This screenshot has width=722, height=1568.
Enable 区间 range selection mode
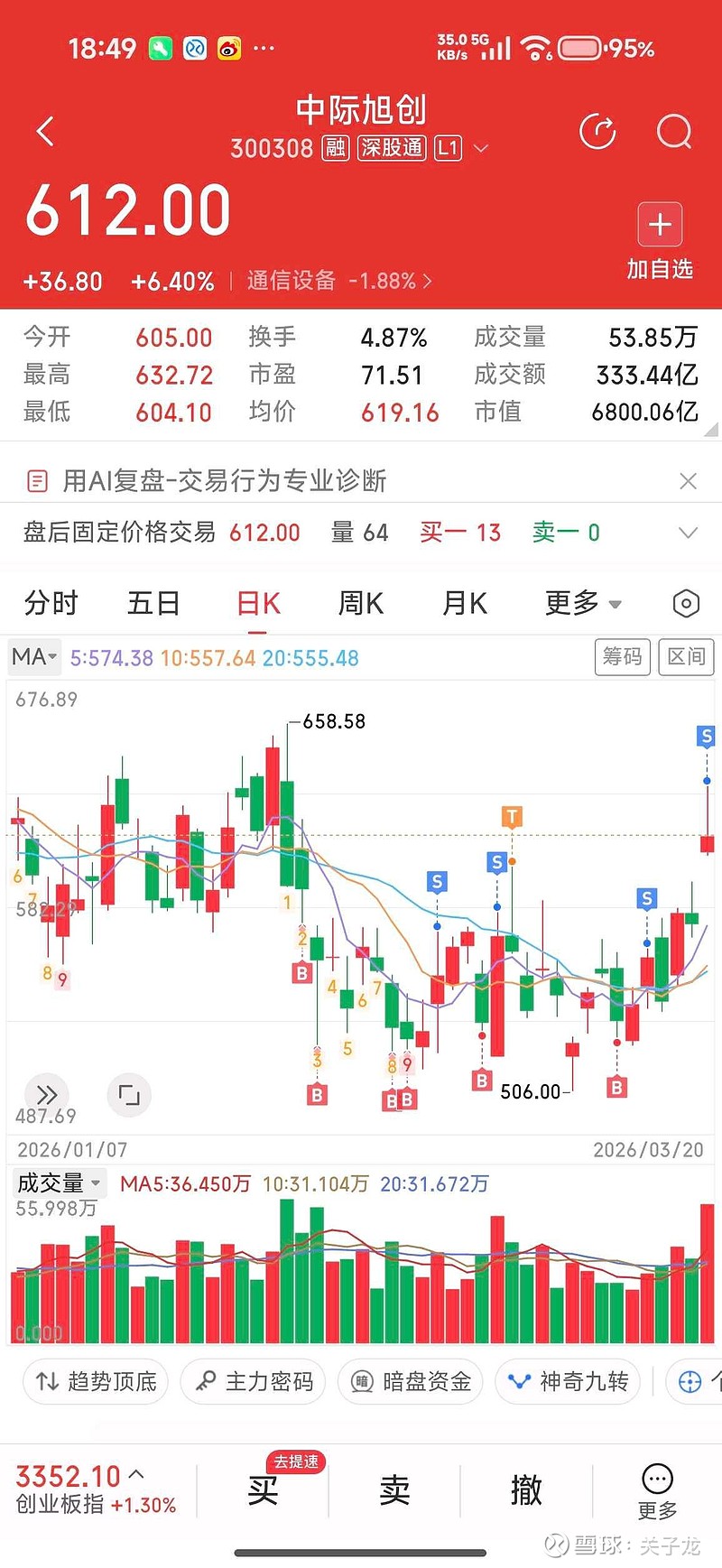[x=686, y=657]
